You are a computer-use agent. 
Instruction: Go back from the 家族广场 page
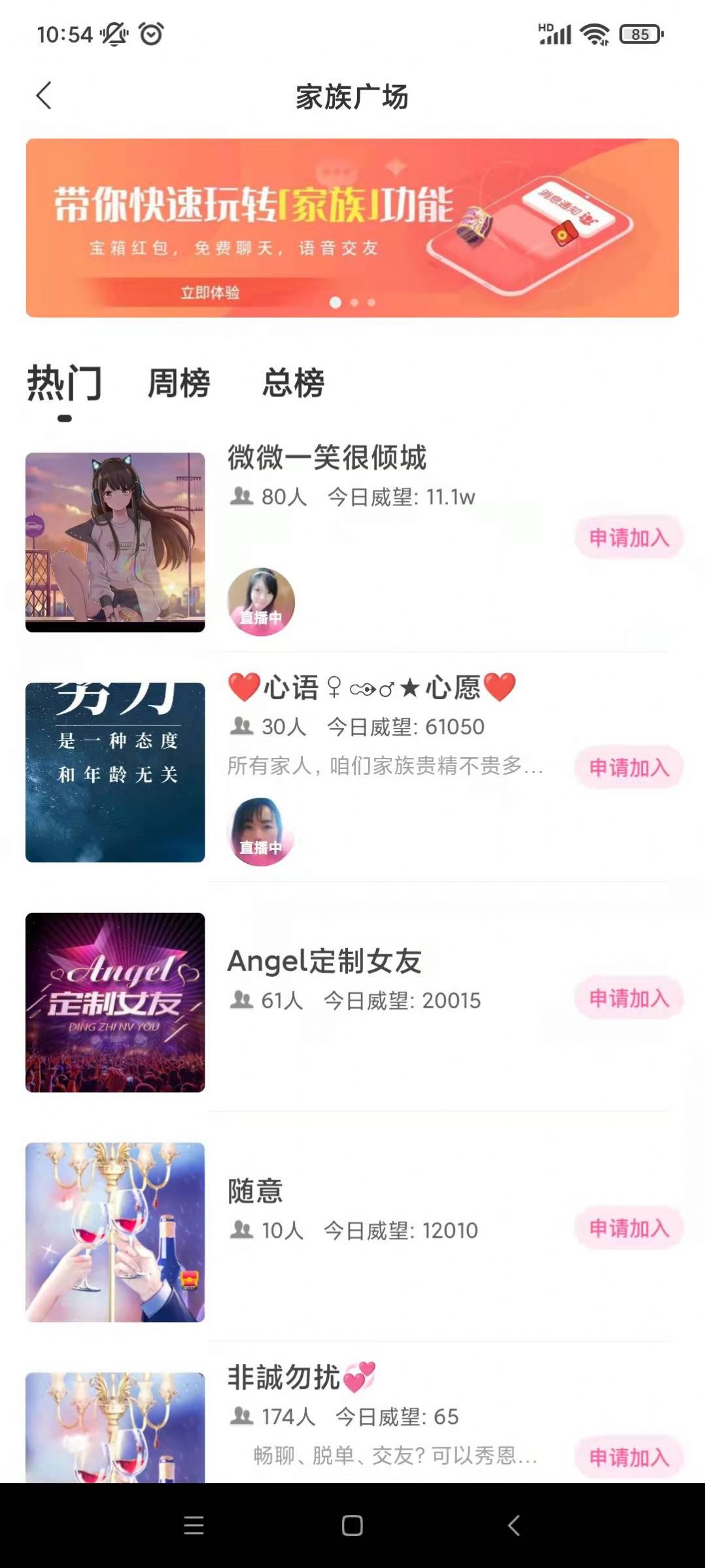click(x=44, y=96)
